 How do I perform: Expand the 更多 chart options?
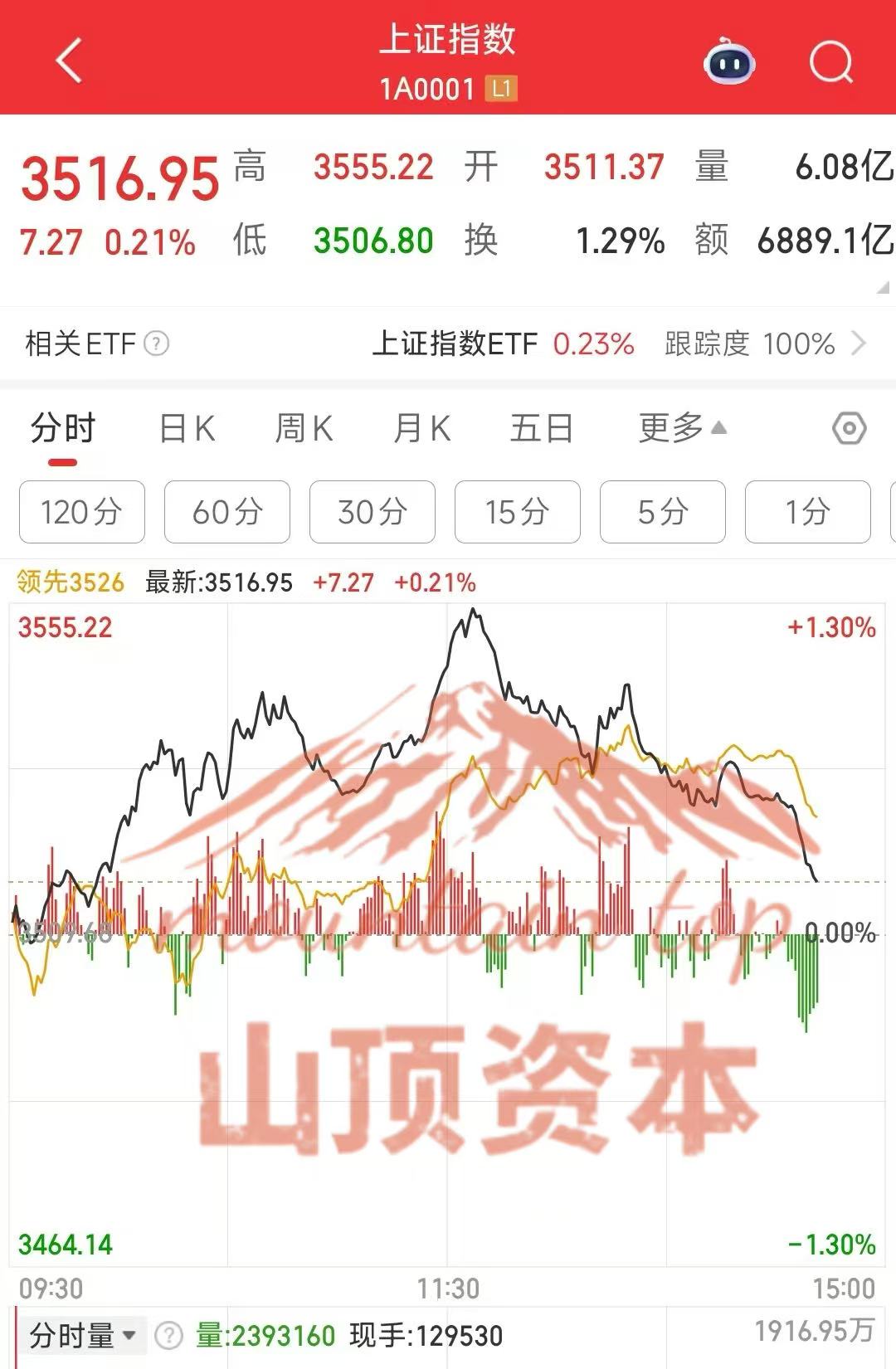click(681, 429)
